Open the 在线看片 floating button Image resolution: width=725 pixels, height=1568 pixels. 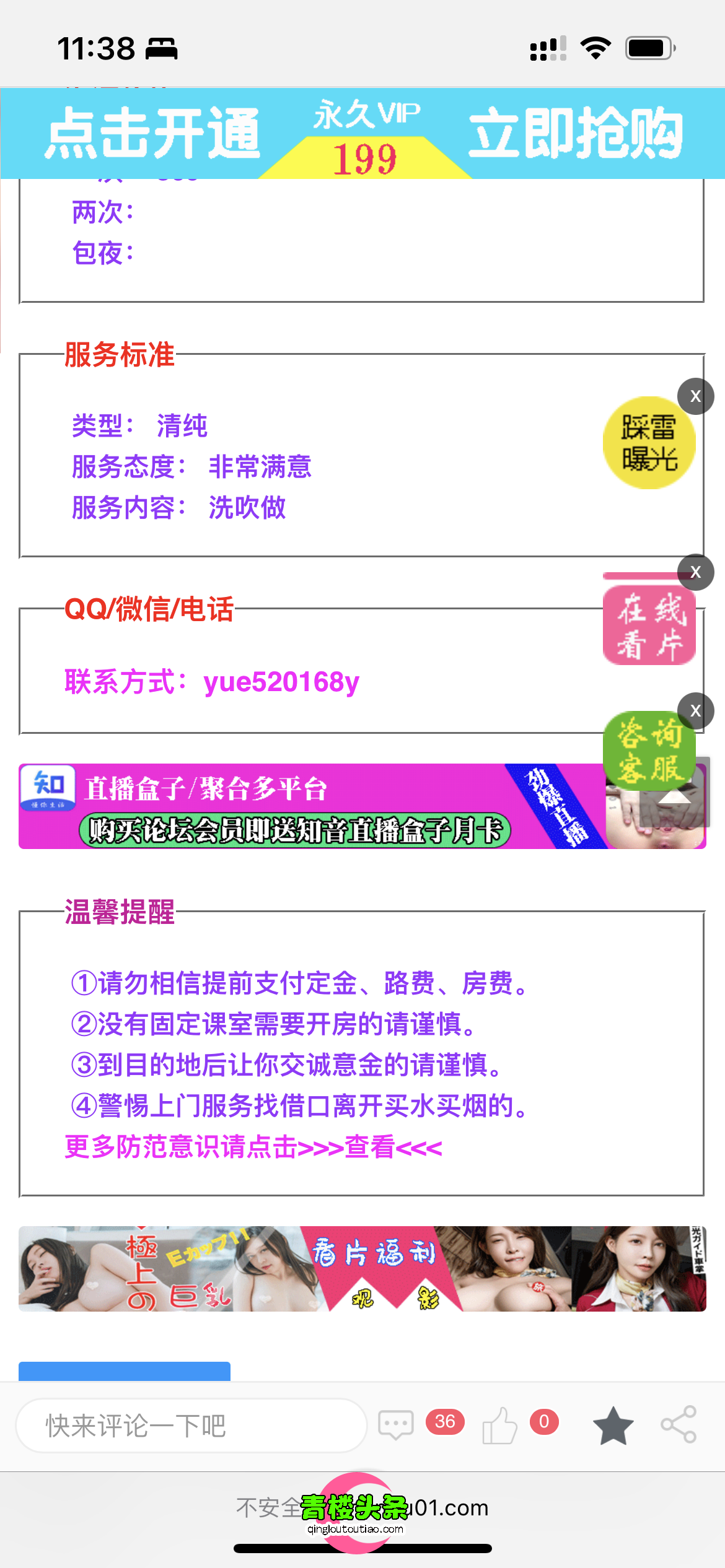[x=649, y=625]
